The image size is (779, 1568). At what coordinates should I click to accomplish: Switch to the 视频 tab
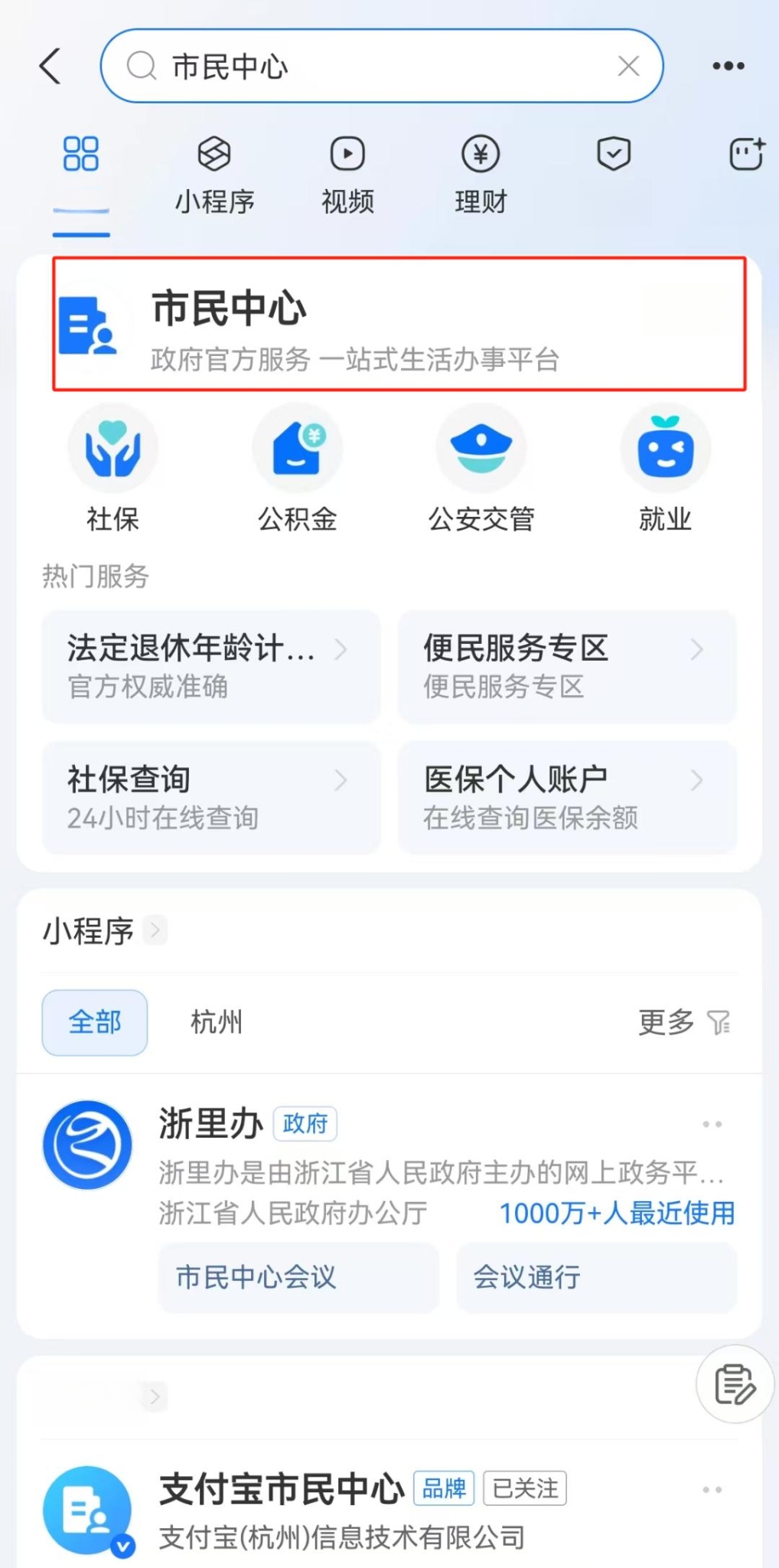[x=347, y=175]
